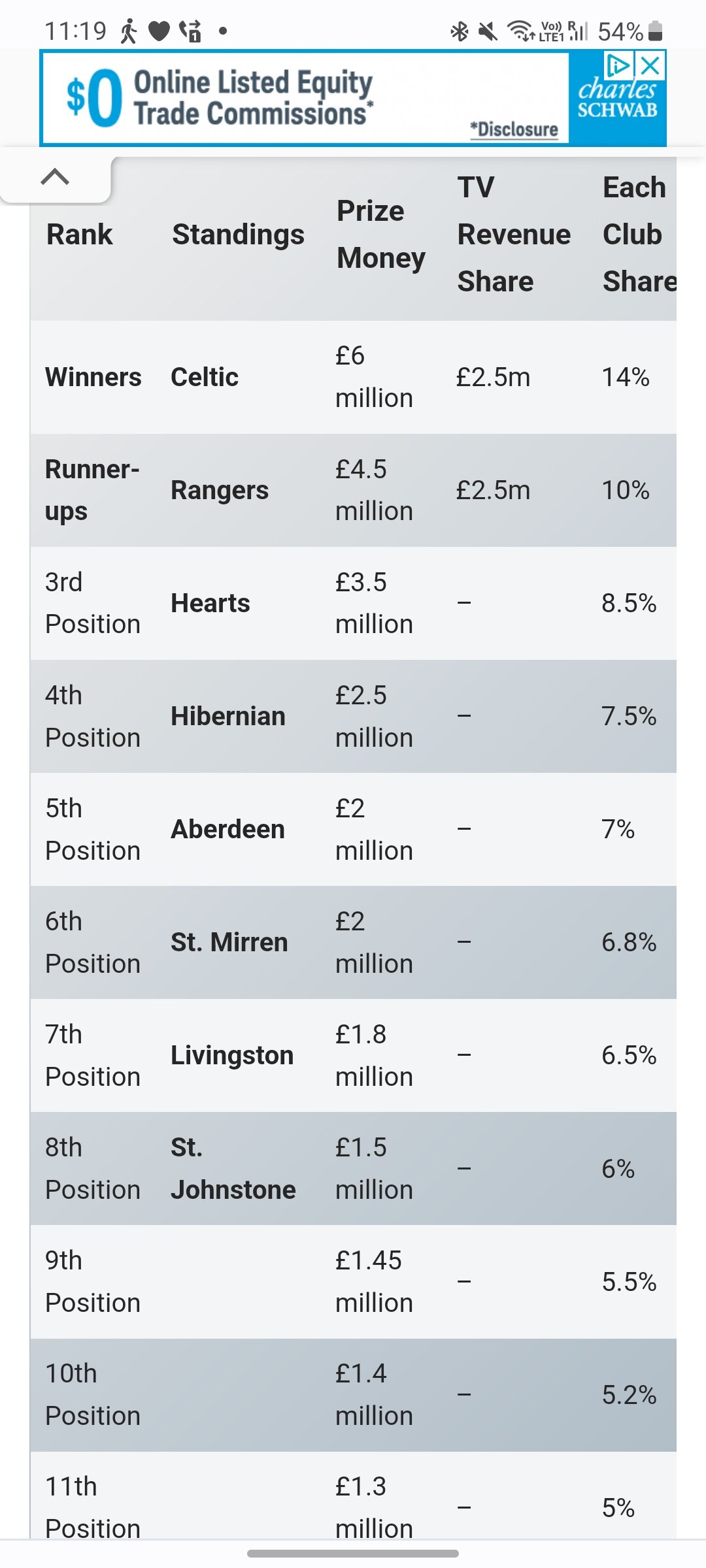706x1568 pixels.
Task: Collapse the ad with the up chevron
Action: click(55, 176)
